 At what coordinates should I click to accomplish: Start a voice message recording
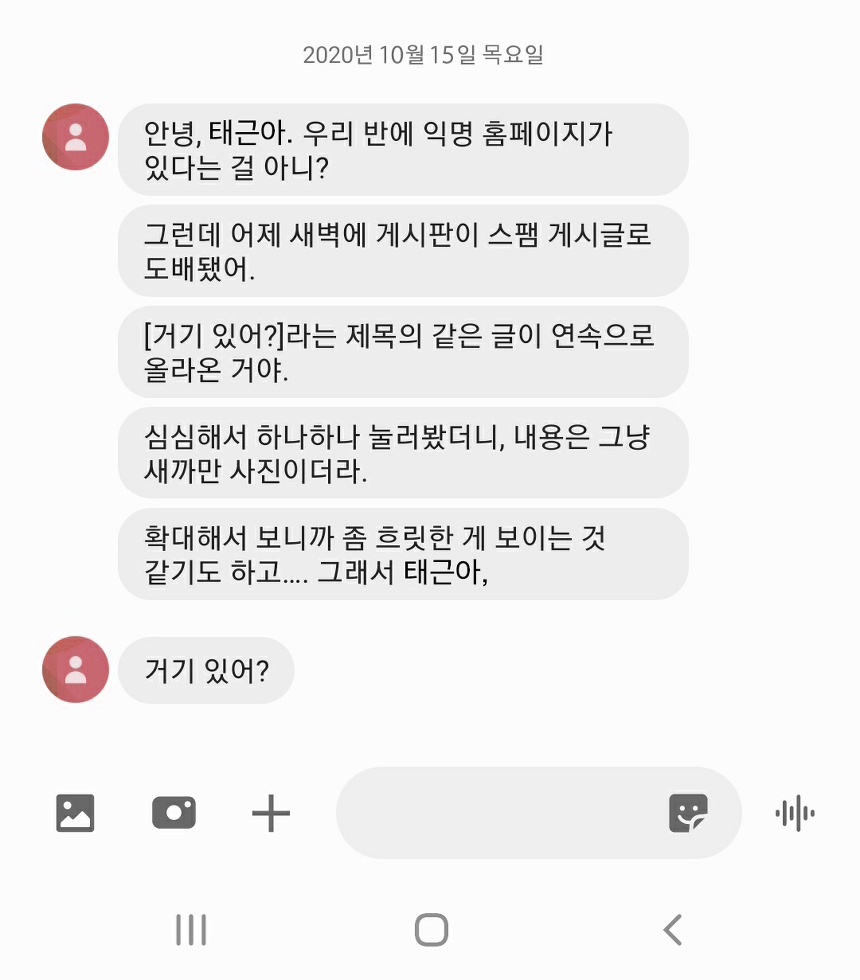tap(795, 813)
